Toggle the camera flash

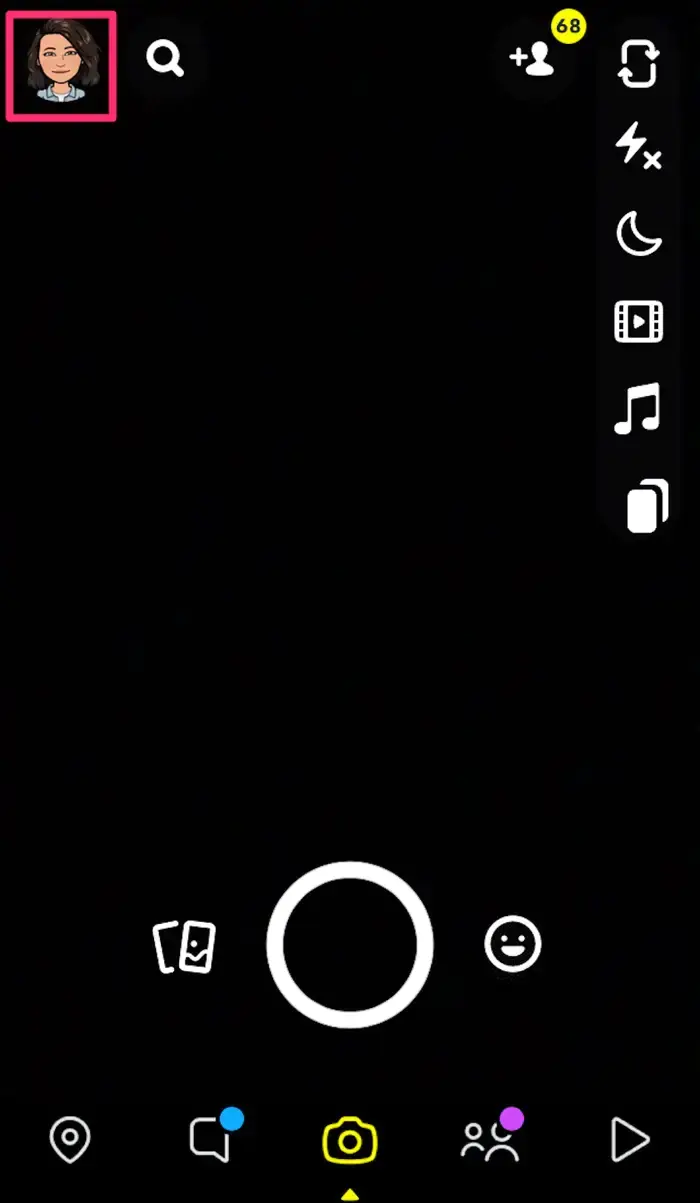point(637,148)
